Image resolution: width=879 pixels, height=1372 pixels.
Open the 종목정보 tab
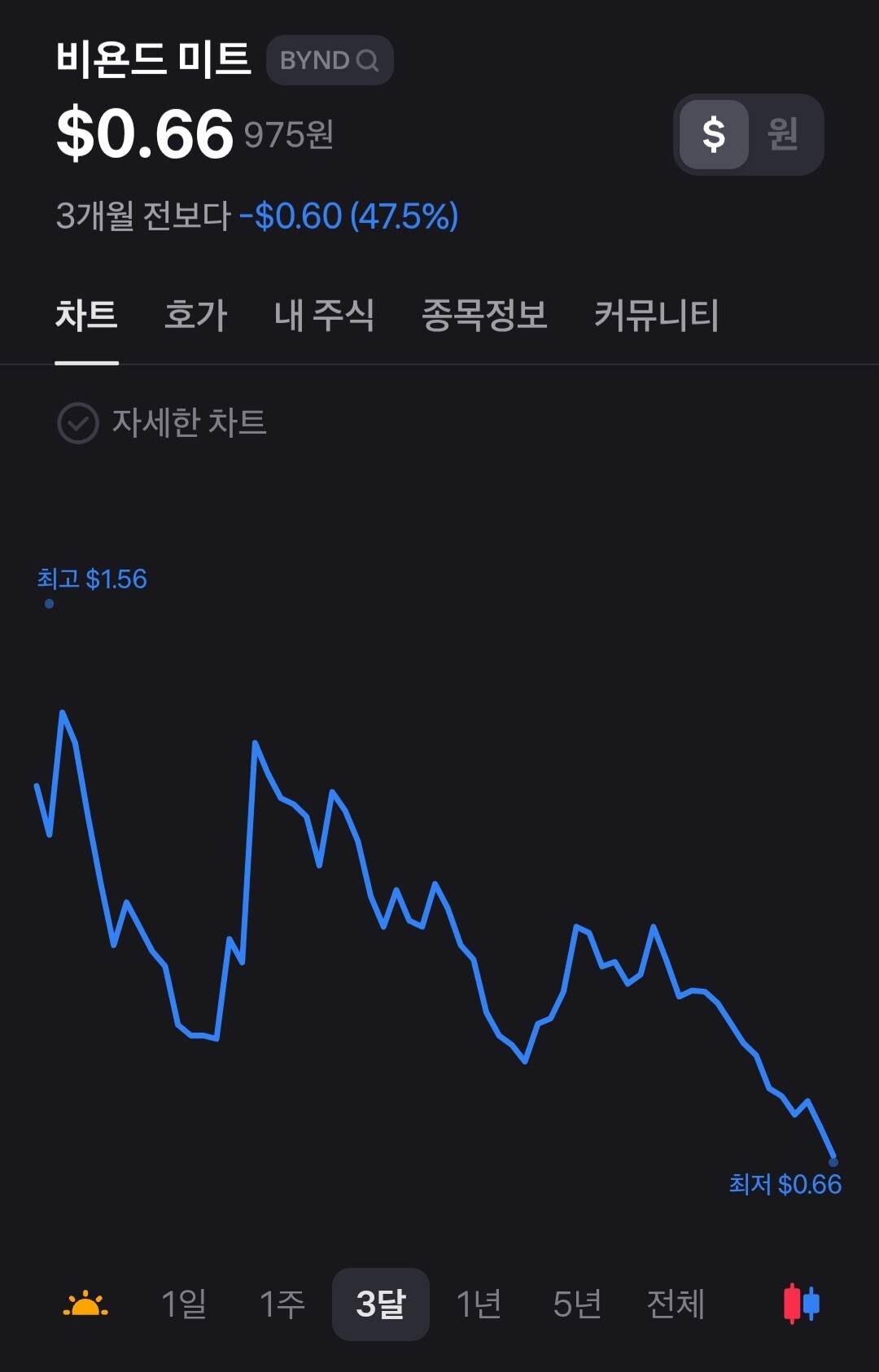click(484, 316)
